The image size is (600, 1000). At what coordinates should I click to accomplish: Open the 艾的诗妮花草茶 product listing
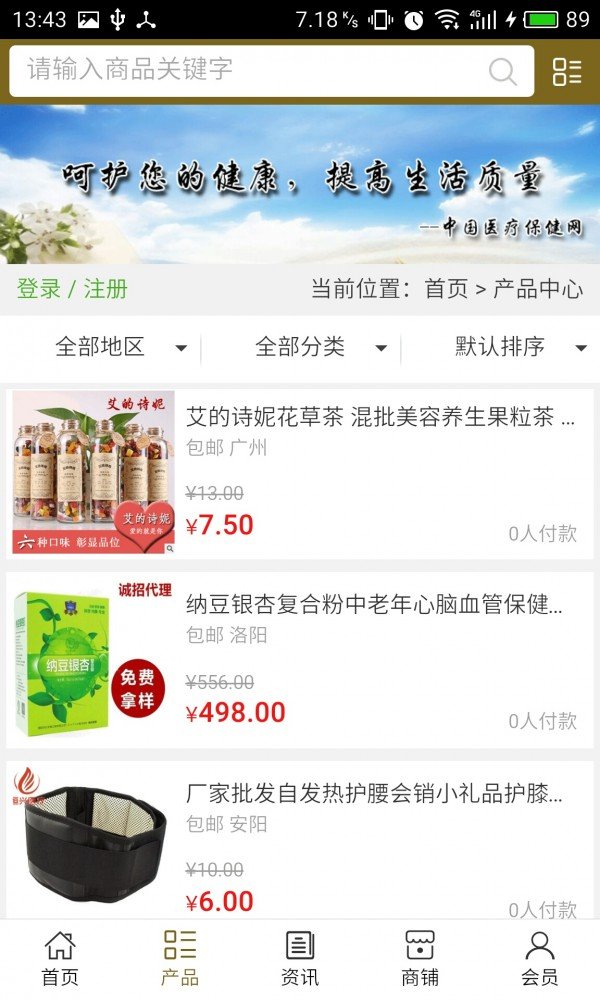point(380,418)
